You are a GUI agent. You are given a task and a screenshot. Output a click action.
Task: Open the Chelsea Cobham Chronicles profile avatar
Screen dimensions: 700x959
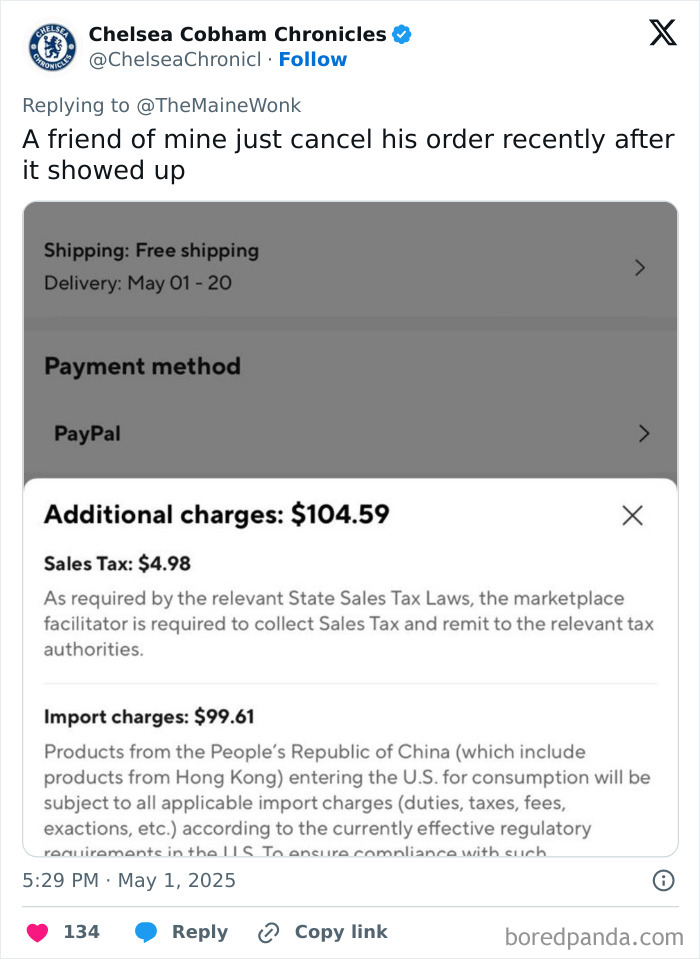click(52, 47)
